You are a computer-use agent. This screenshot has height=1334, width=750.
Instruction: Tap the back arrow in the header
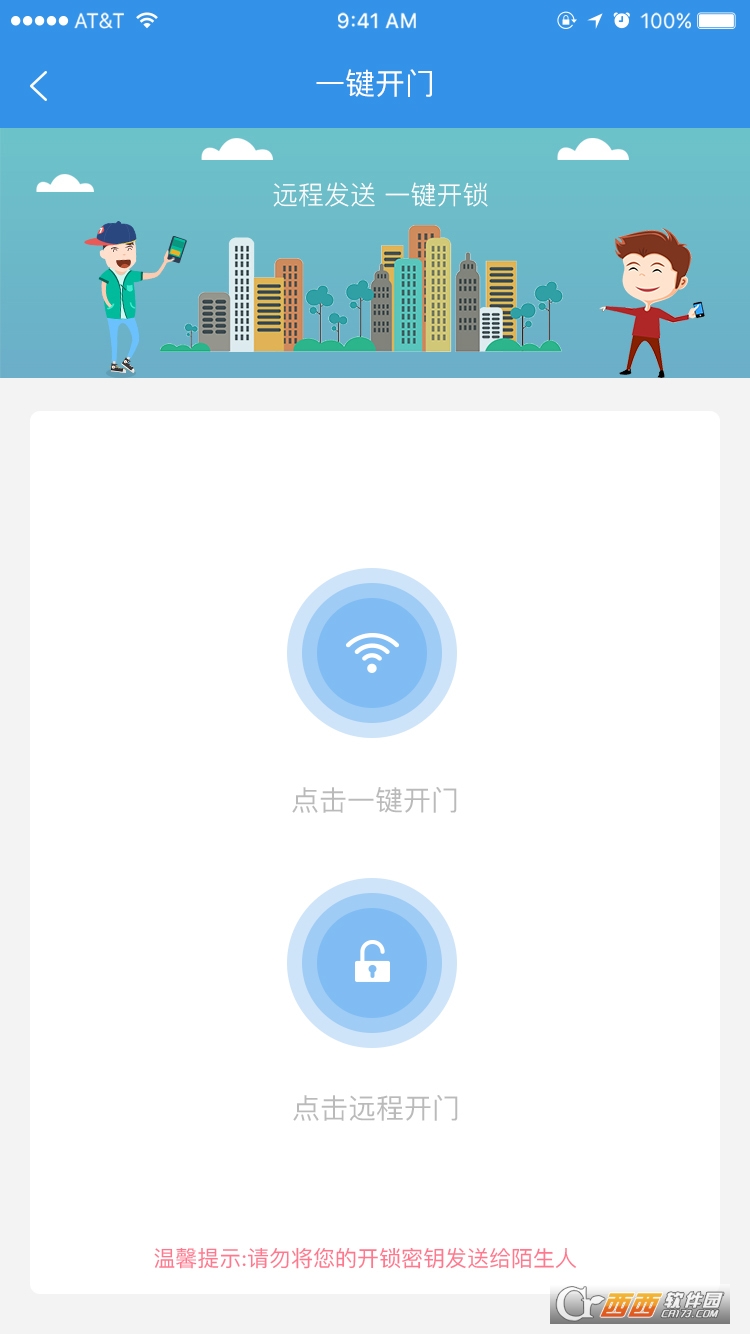pyautogui.click(x=38, y=86)
